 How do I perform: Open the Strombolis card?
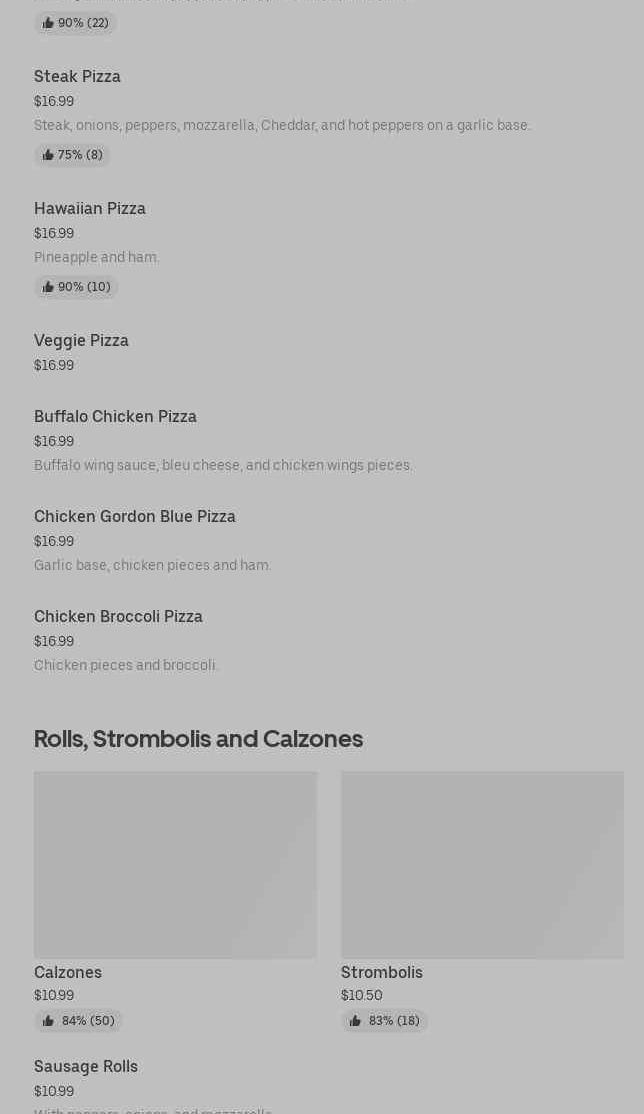click(x=482, y=901)
